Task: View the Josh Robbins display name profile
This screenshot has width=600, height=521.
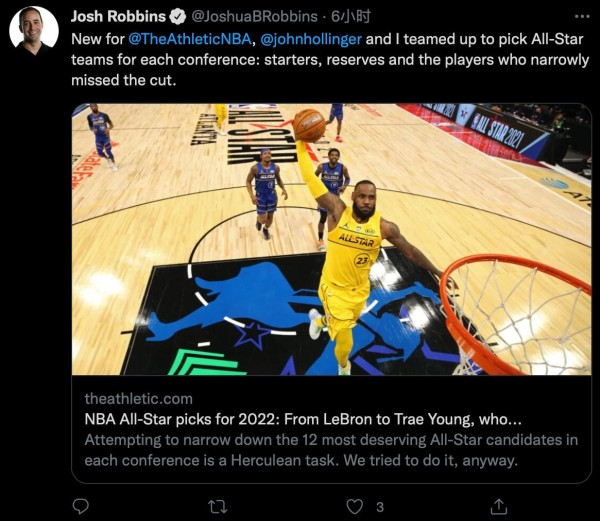Action: pyautogui.click(x=116, y=16)
